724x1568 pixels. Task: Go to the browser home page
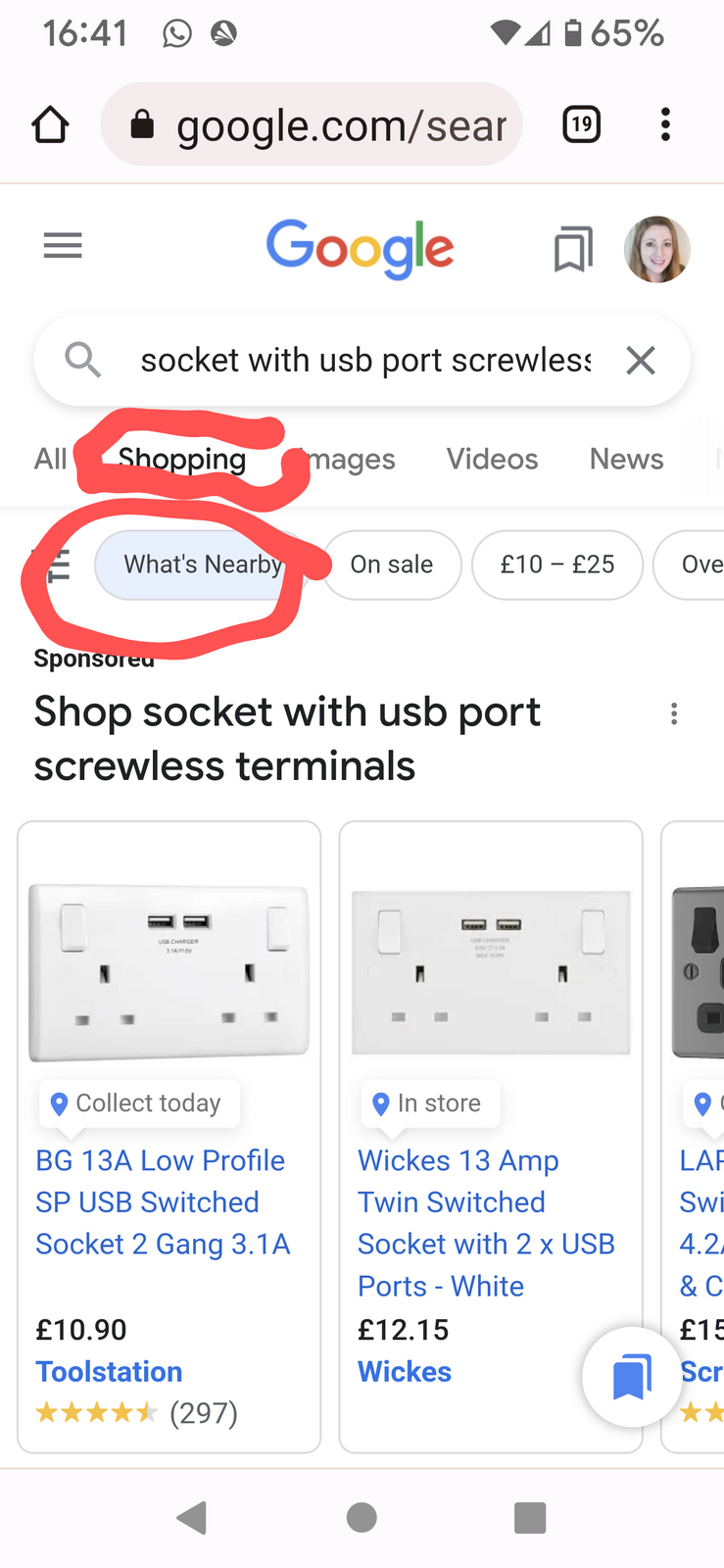click(x=50, y=125)
